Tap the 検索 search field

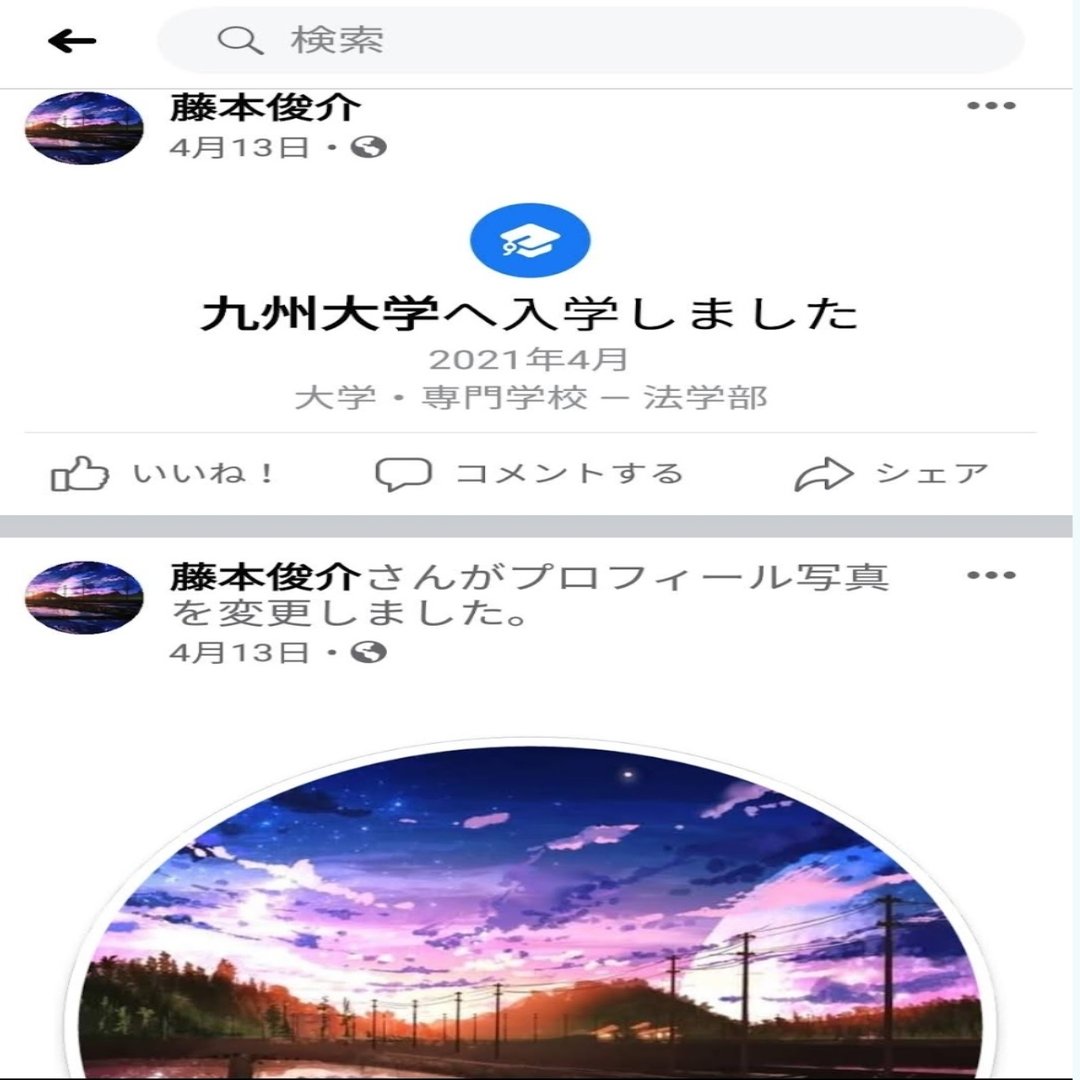[590, 41]
